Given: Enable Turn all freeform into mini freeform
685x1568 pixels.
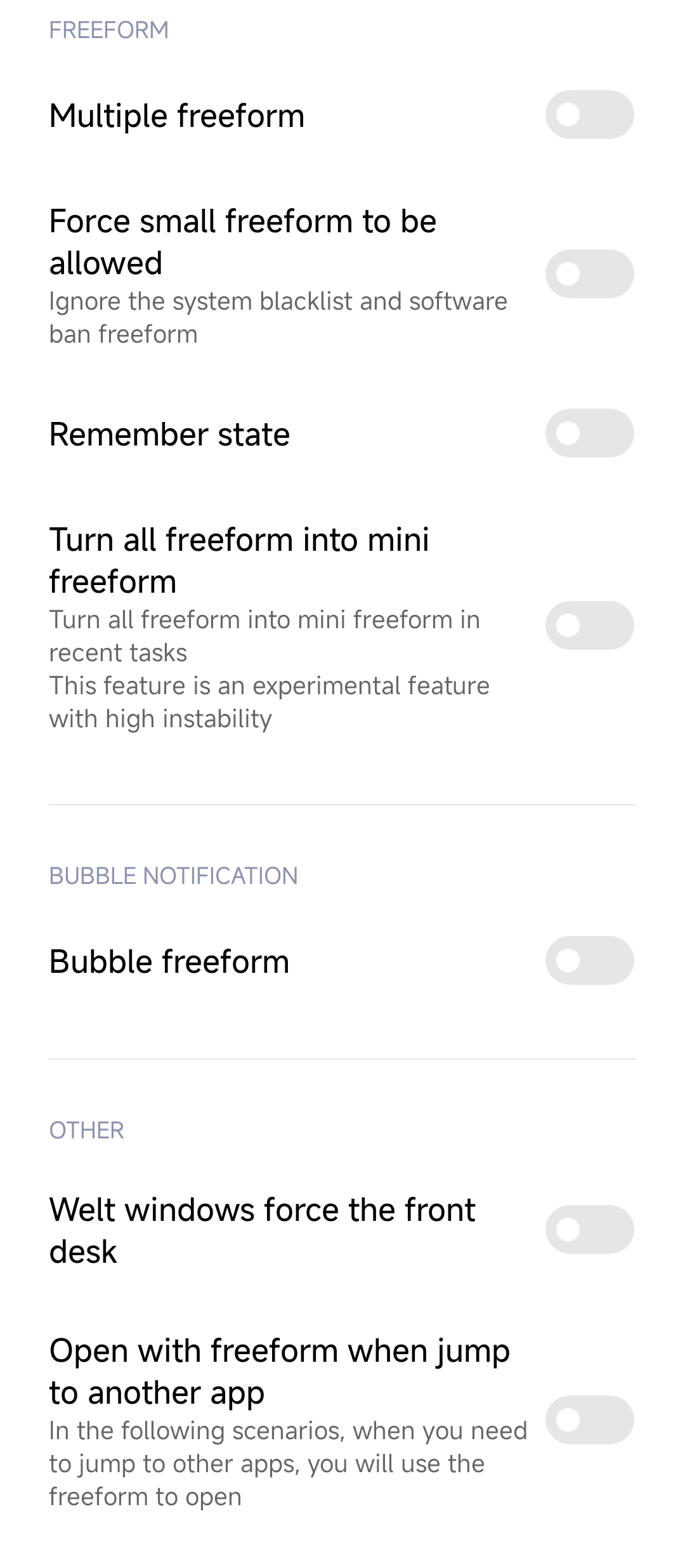Looking at the screenshot, I should coord(589,625).
